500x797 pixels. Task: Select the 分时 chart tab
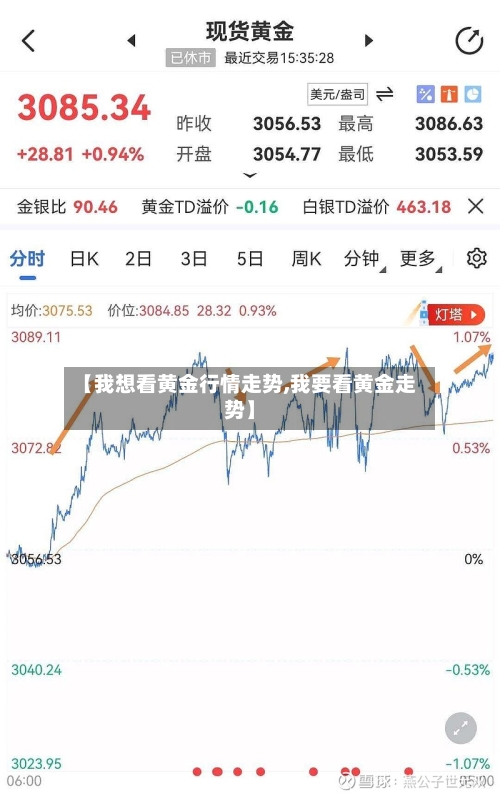27,259
